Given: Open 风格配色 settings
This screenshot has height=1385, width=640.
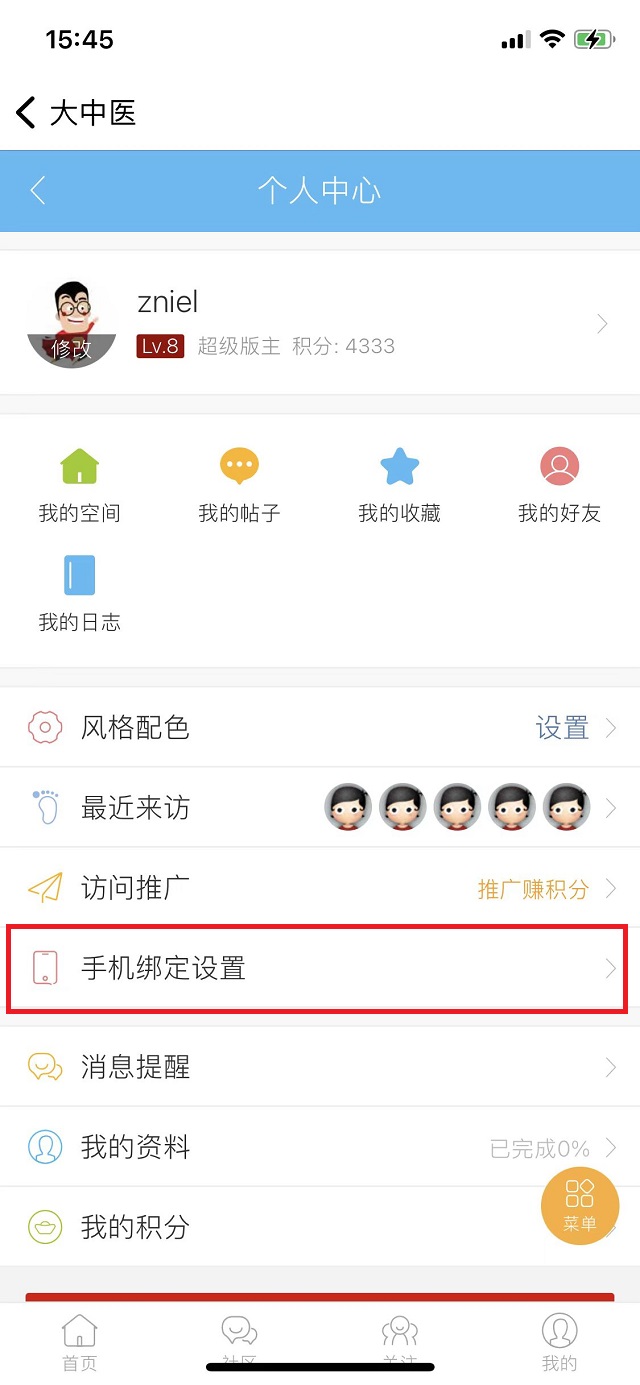Looking at the screenshot, I should tap(320, 727).
